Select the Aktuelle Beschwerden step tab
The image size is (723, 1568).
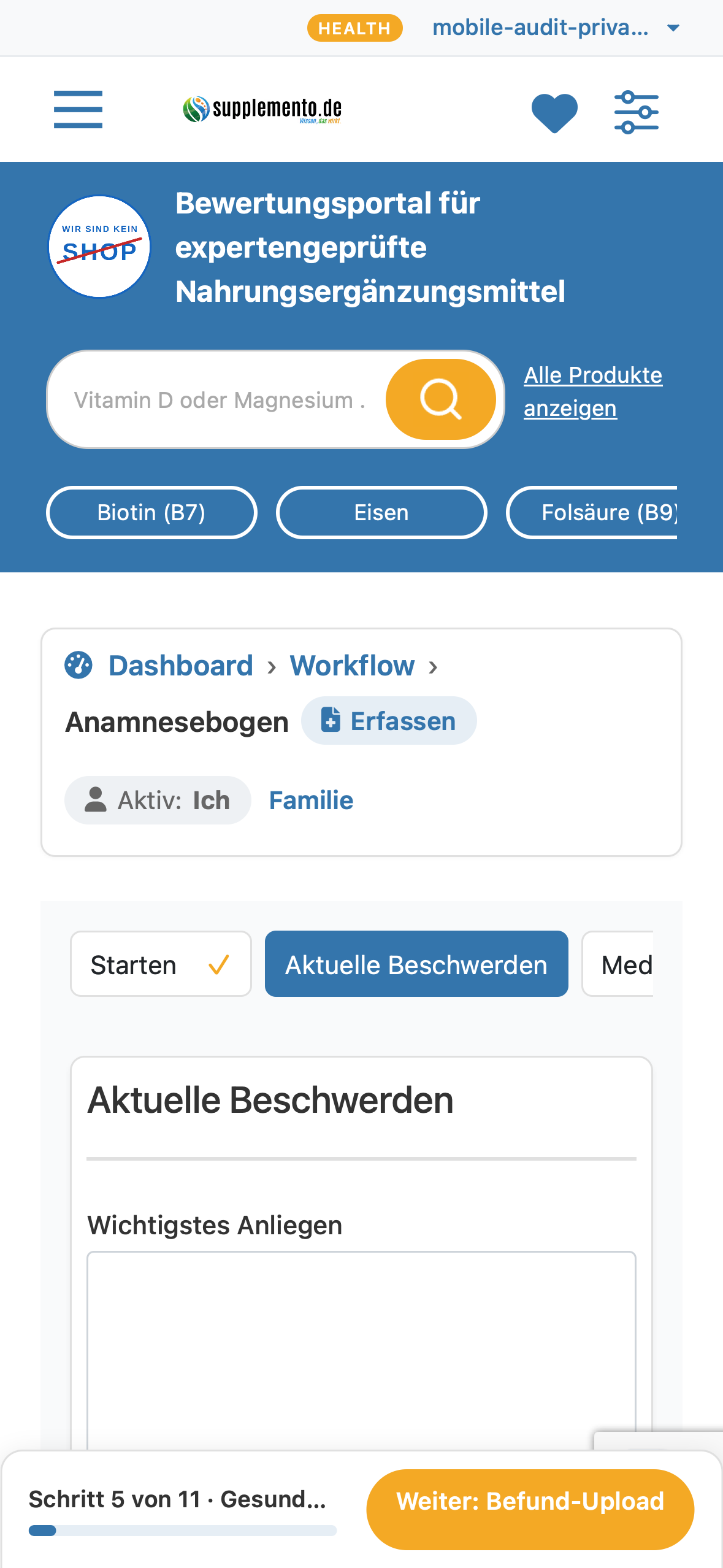click(x=416, y=964)
